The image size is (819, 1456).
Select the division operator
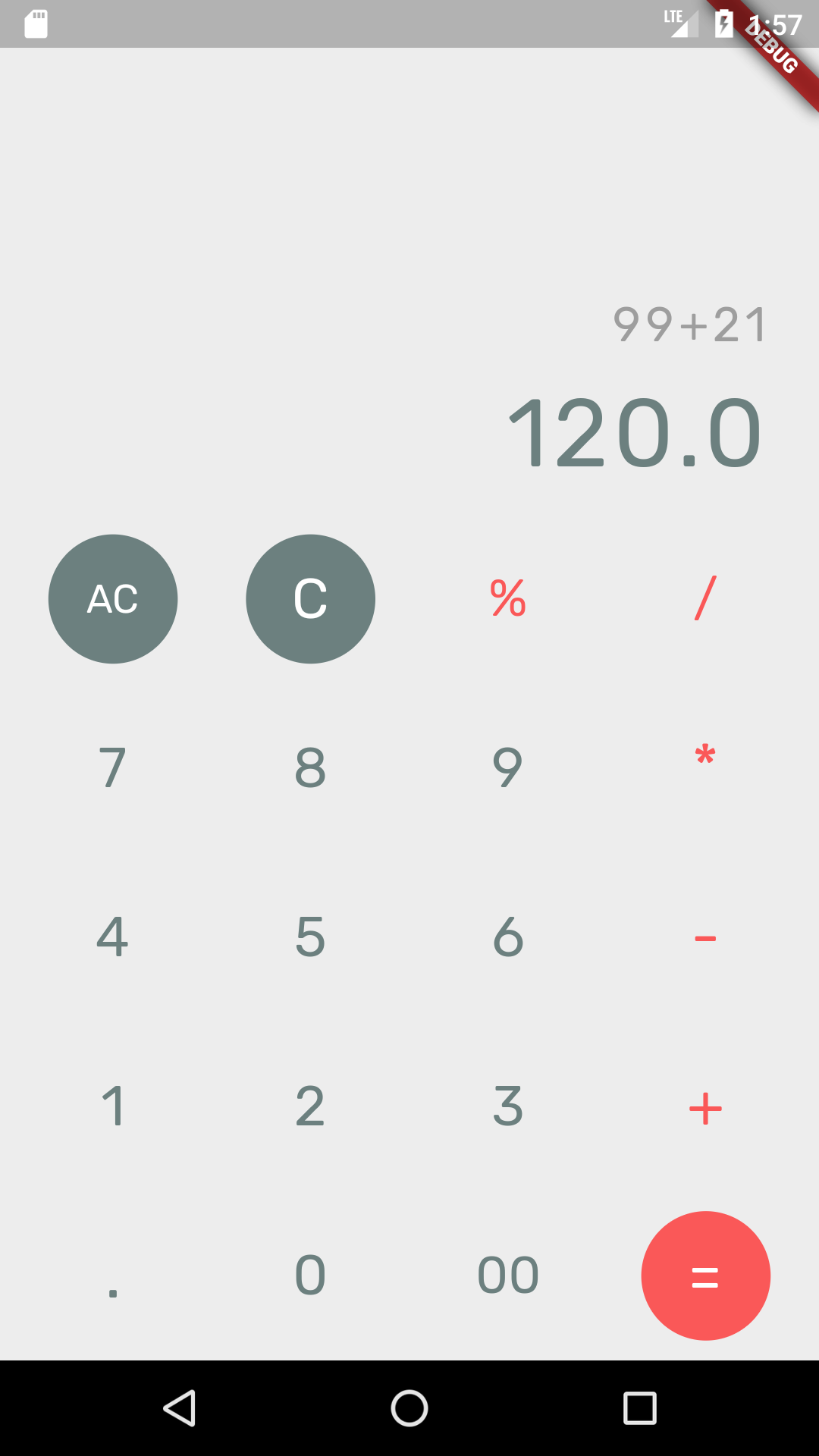click(705, 599)
